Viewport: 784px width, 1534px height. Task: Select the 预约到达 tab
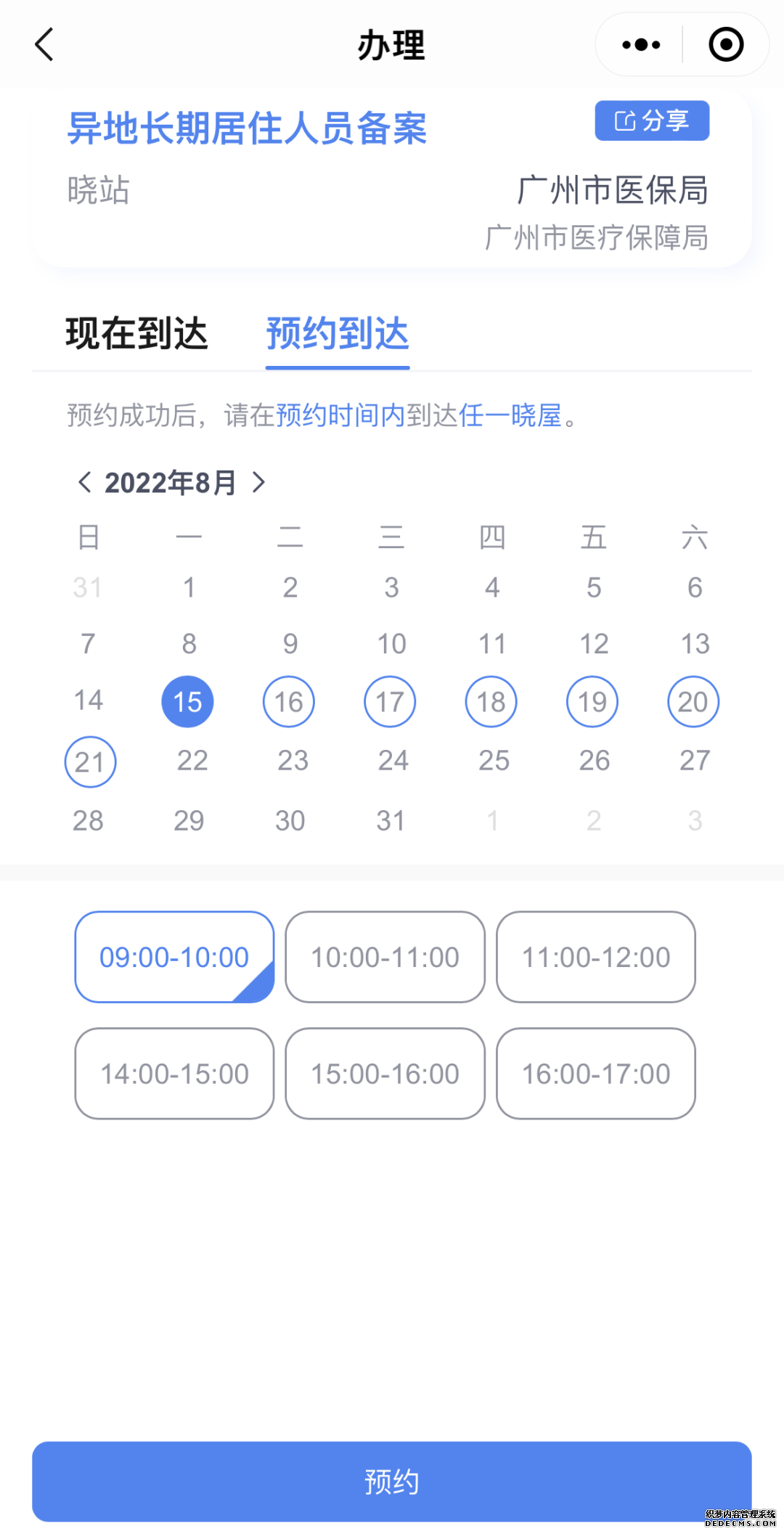click(x=338, y=333)
